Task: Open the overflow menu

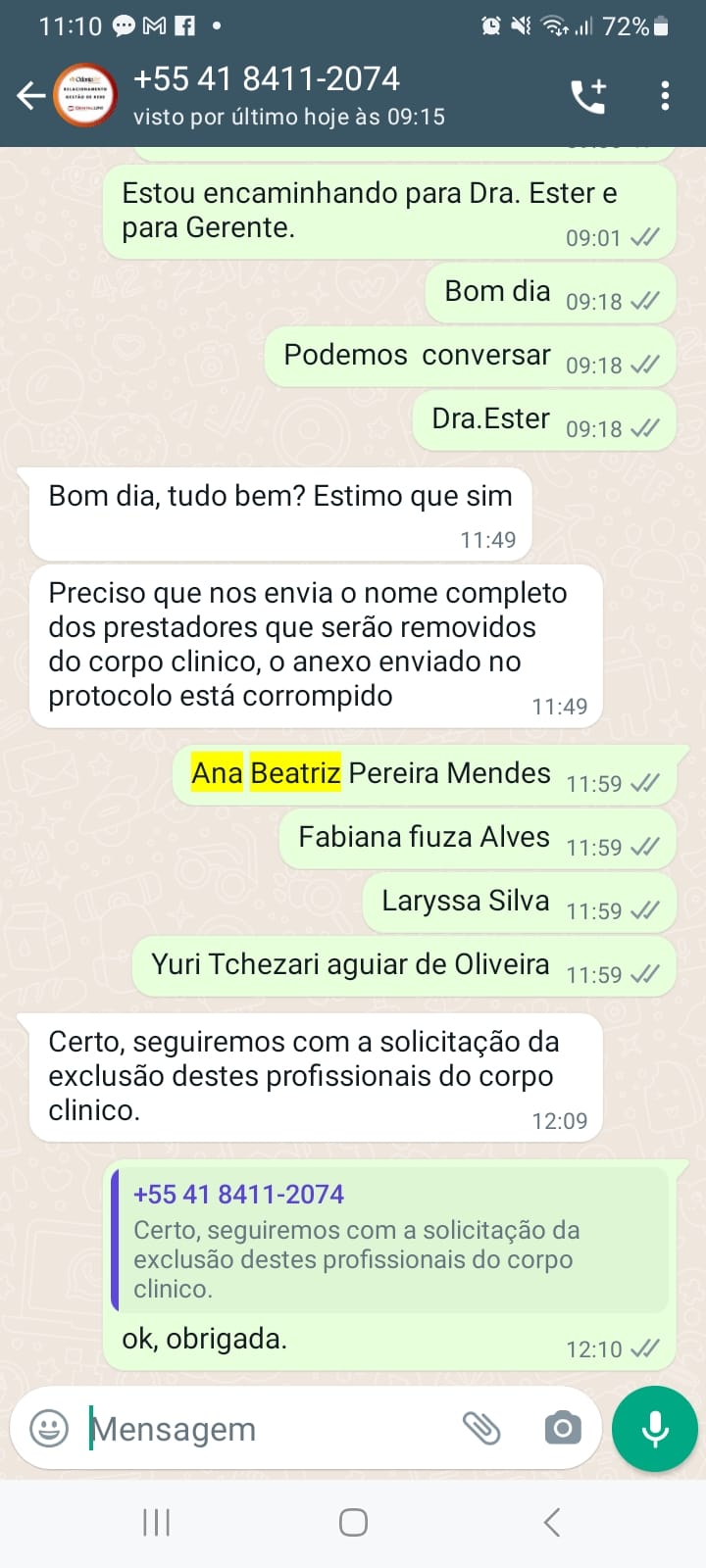Action: coord(666,96)
